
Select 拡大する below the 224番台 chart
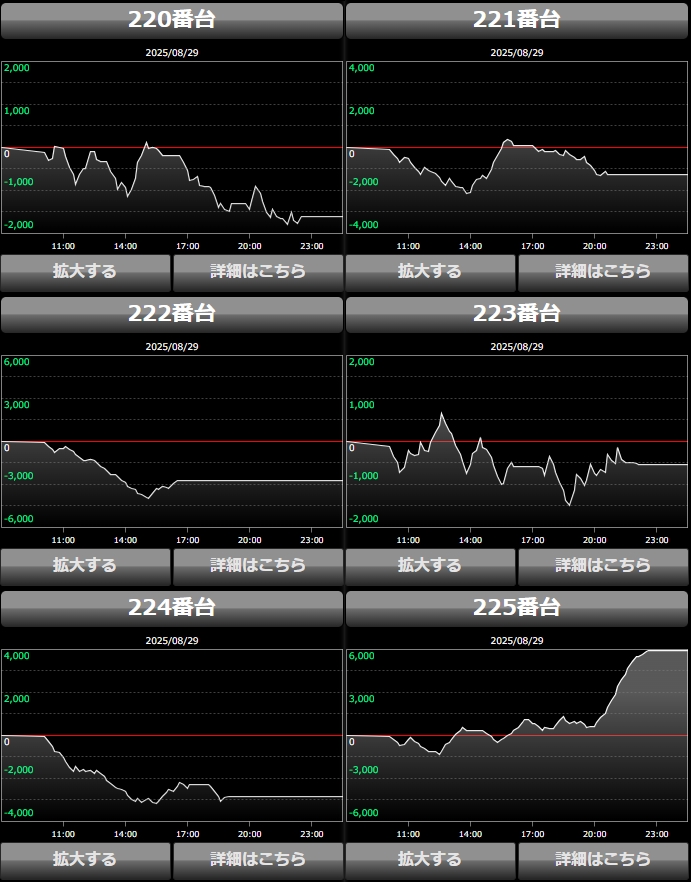tap(85, 859)
